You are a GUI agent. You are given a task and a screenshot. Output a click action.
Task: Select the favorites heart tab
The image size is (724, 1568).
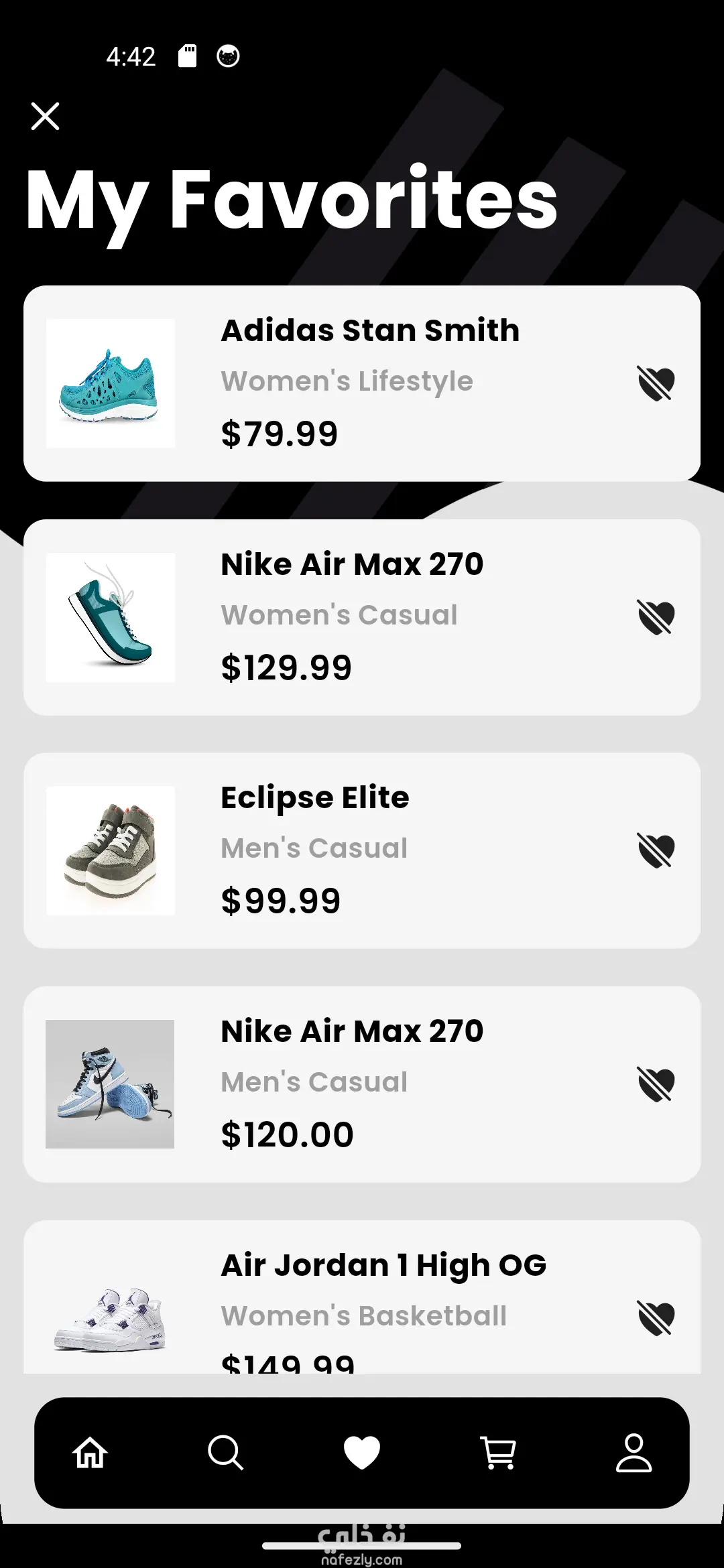tap(362, 1453)
